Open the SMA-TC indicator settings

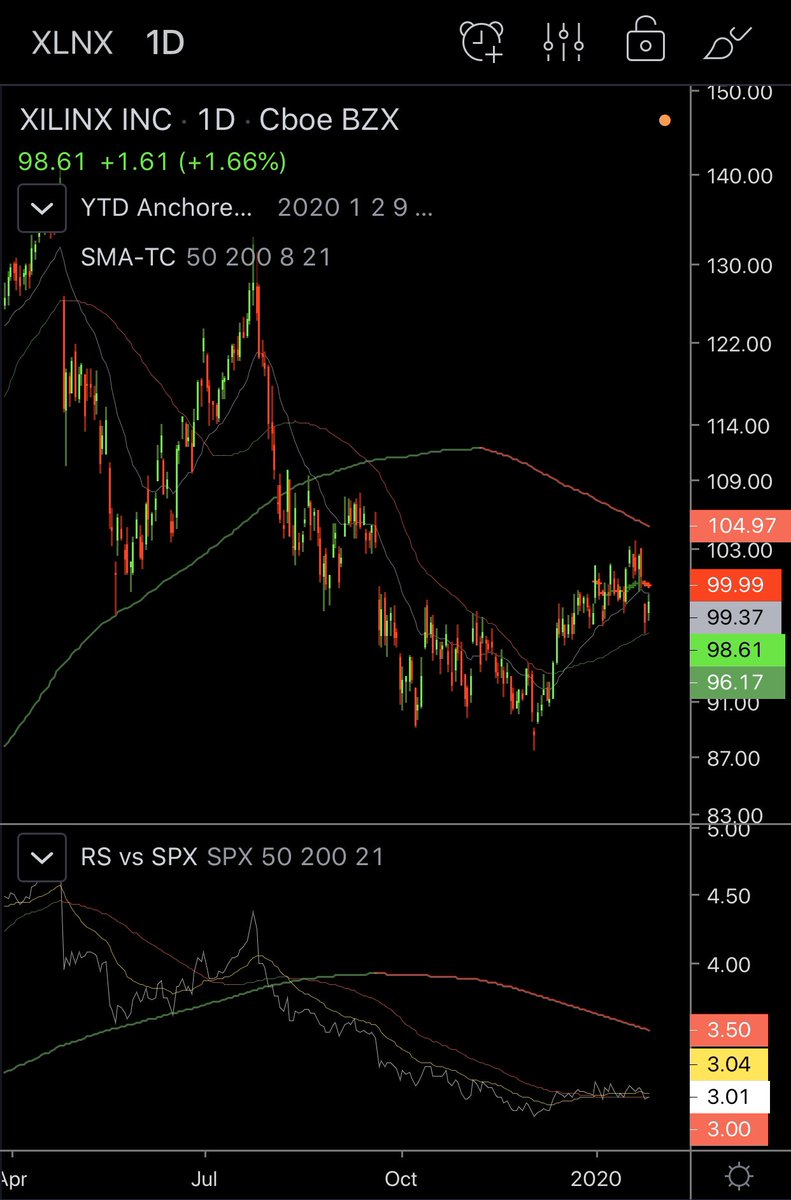(x=128, y=257)
